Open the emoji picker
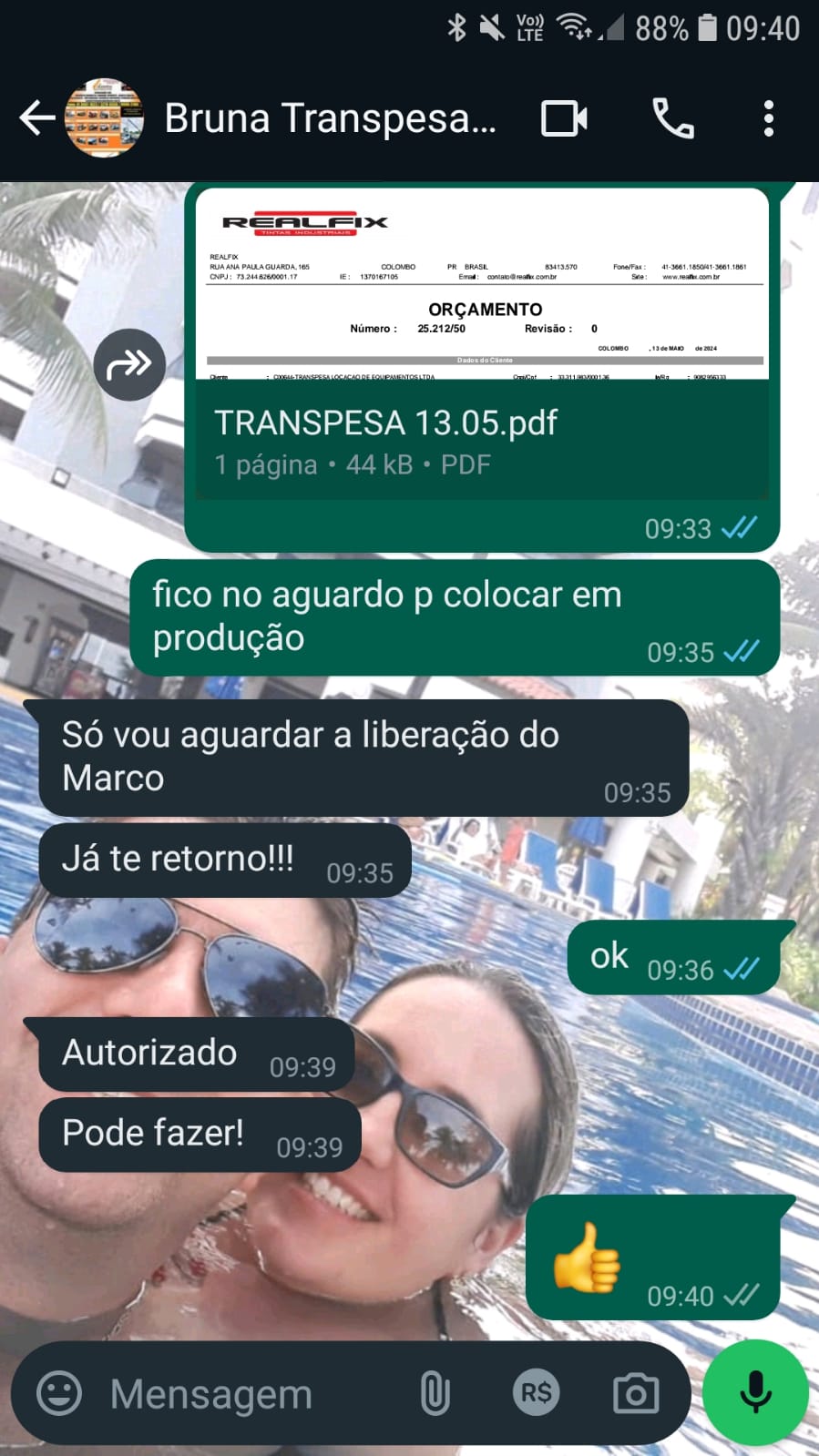The image size is (819, 1456). tap(59, 1393)
